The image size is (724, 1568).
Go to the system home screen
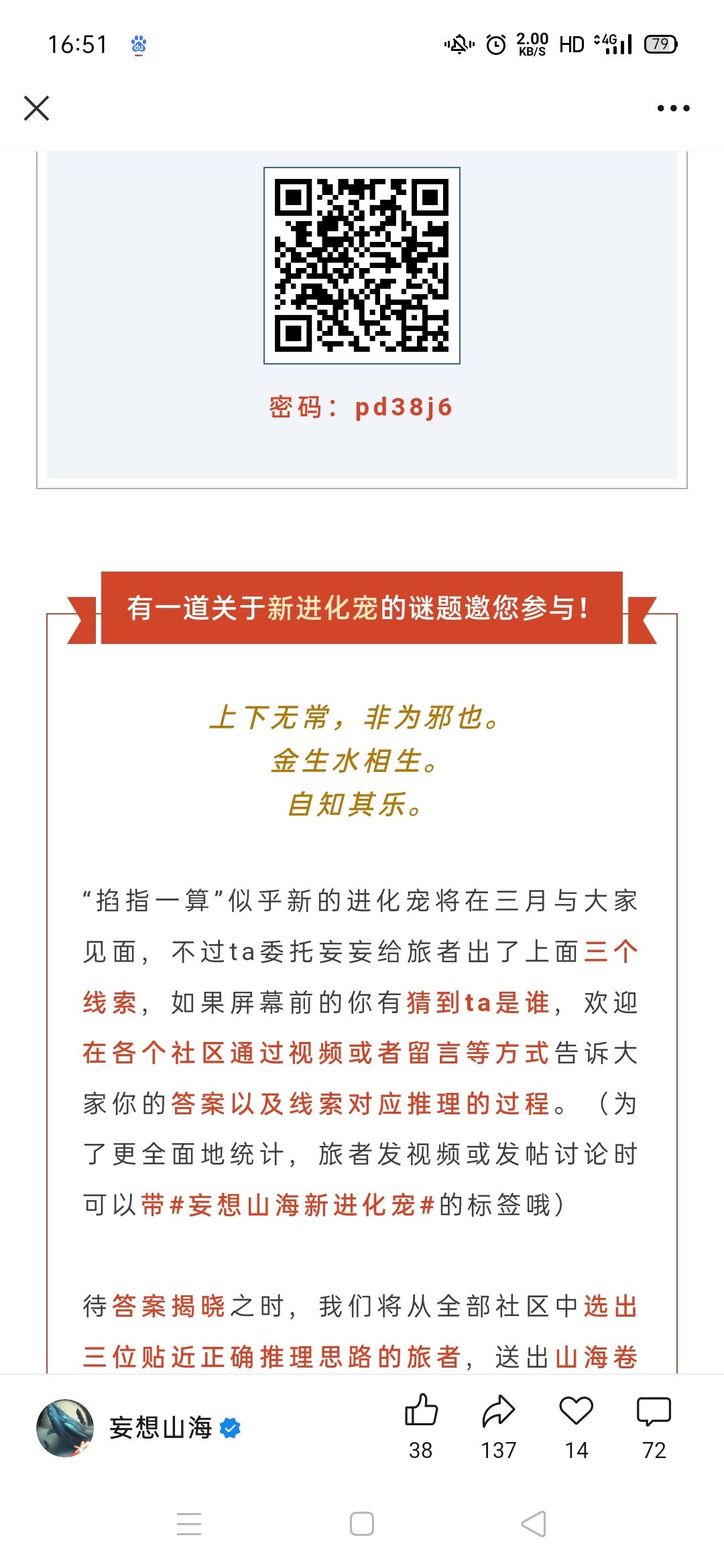point(362,1524)
